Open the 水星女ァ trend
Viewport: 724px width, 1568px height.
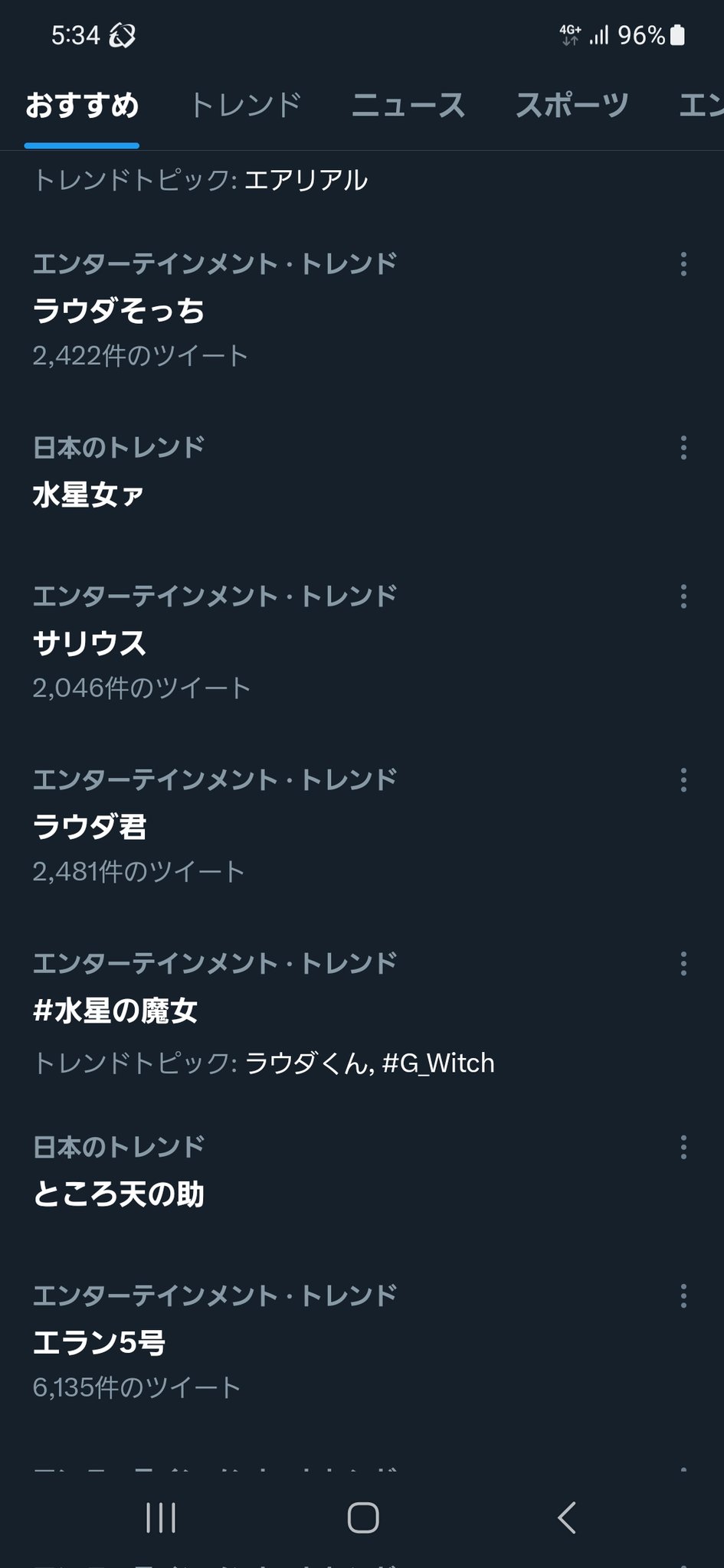tap(88, 495)
